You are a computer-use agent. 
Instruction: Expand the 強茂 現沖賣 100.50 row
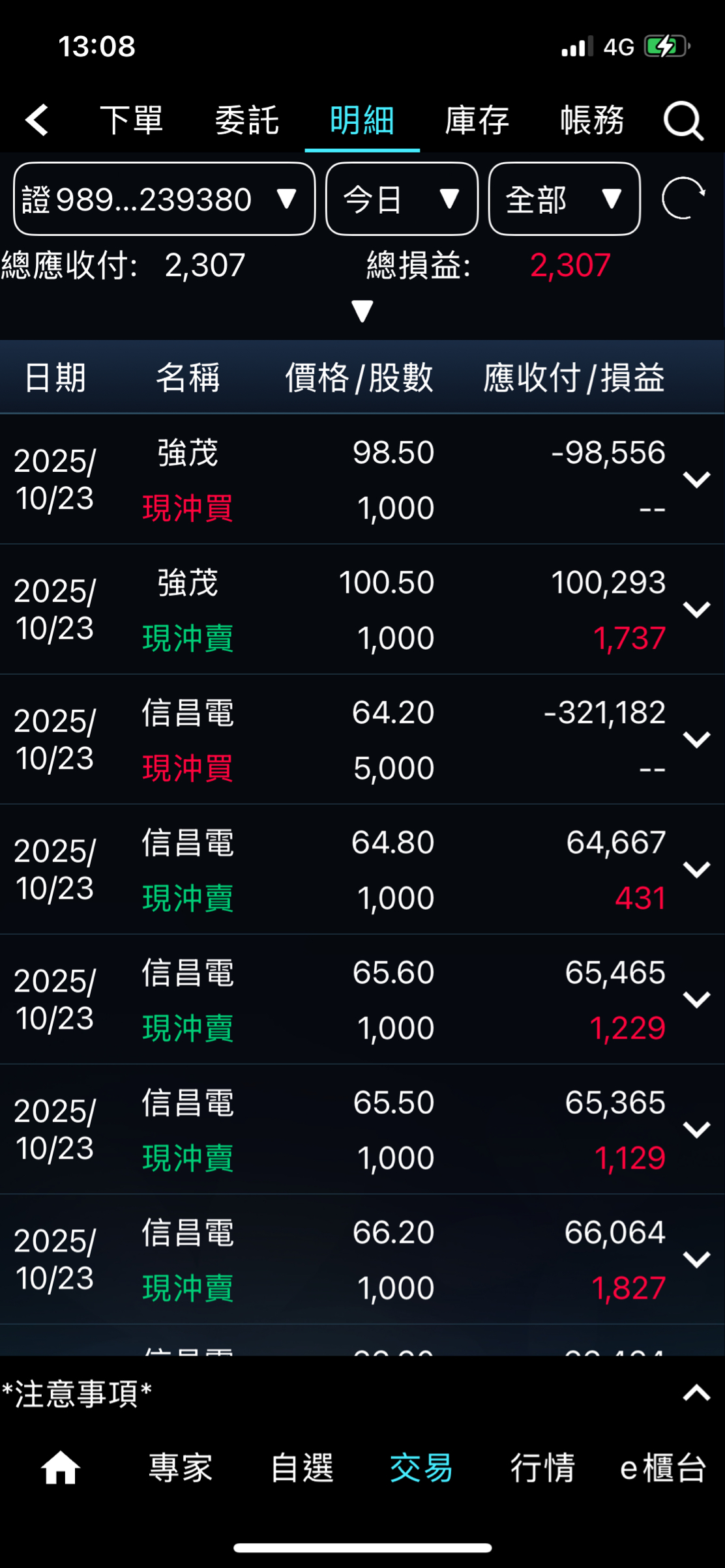pyautogui.click(x=696, y=609)
